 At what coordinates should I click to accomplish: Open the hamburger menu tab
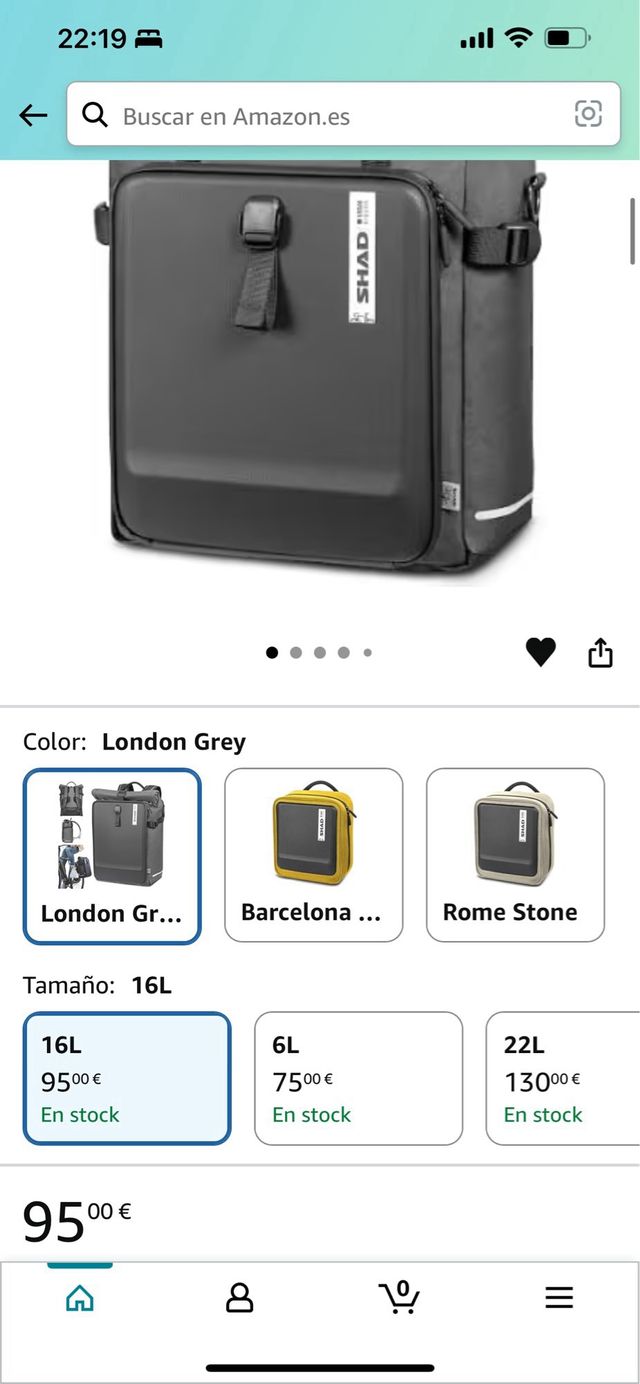pyautogui.click(x=559, y=1298)
